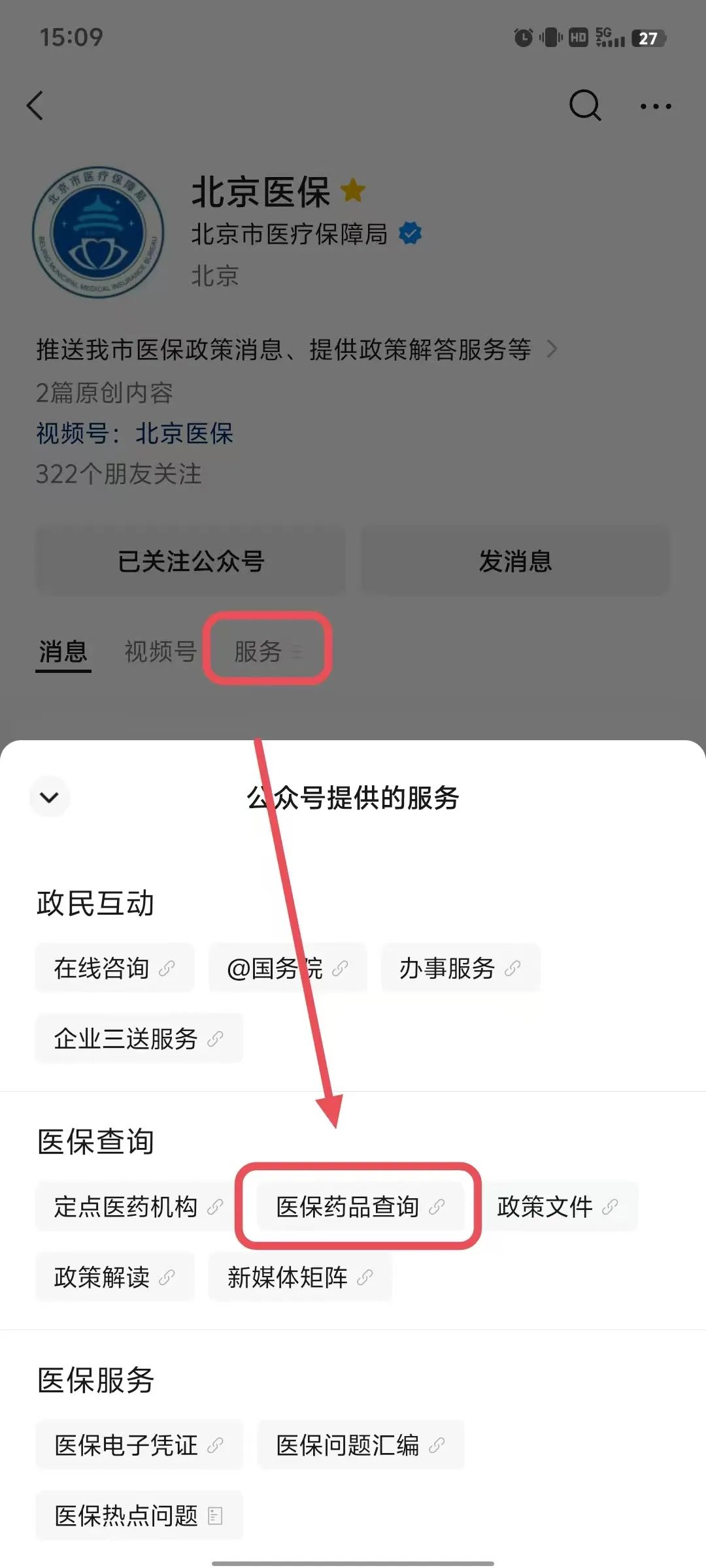This screenshot has width=706, height=1568.
Task: Open 医保药品查询 service
Action: click(x=360, y=1207)
